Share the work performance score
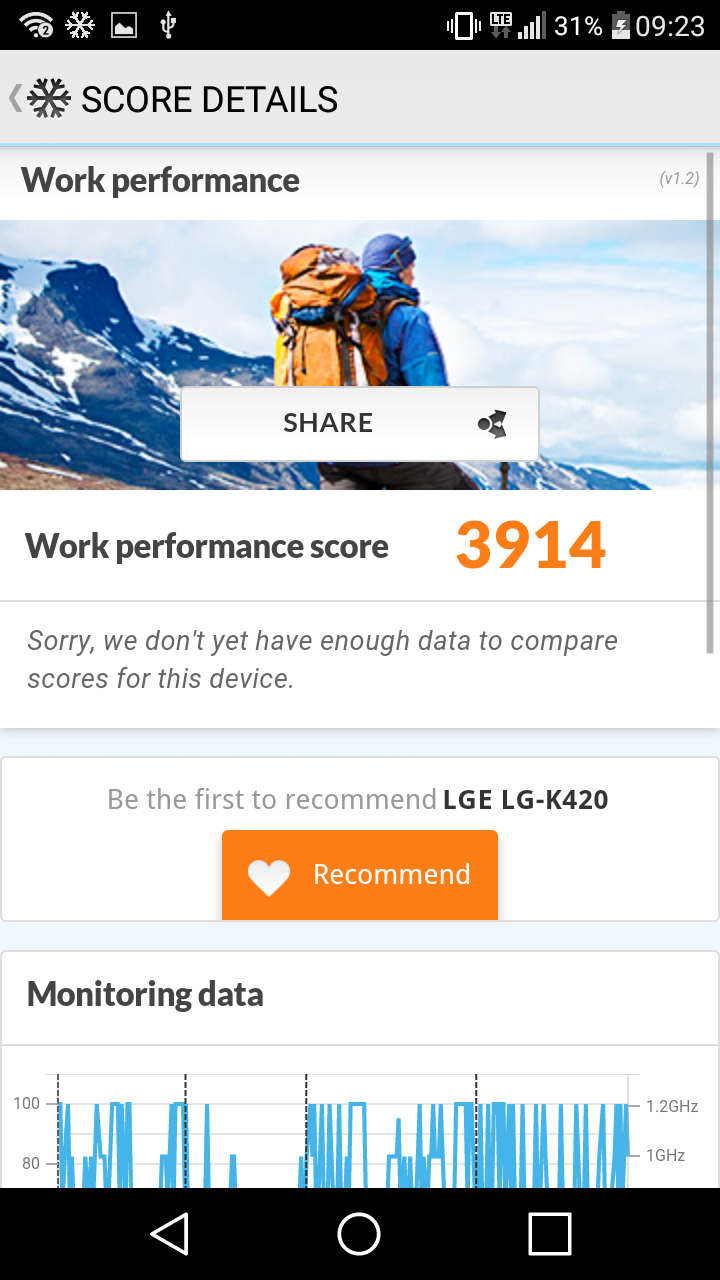This screenshot has width=720, height=1280. tap(359, 423)
